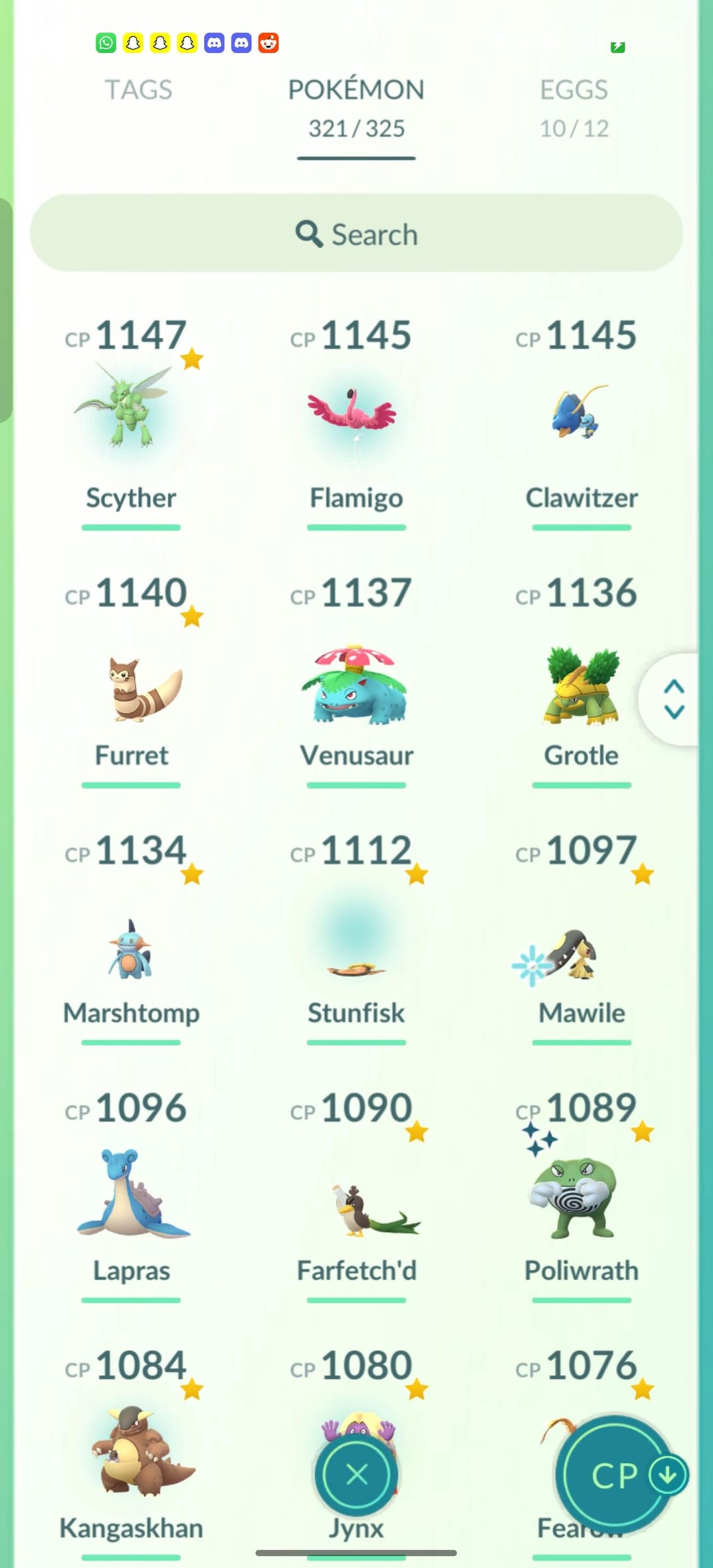The width and height of the screenshot is (713, 1568).
Task: Tap on Lapras with CP 1096
Action: point(131,1195)
